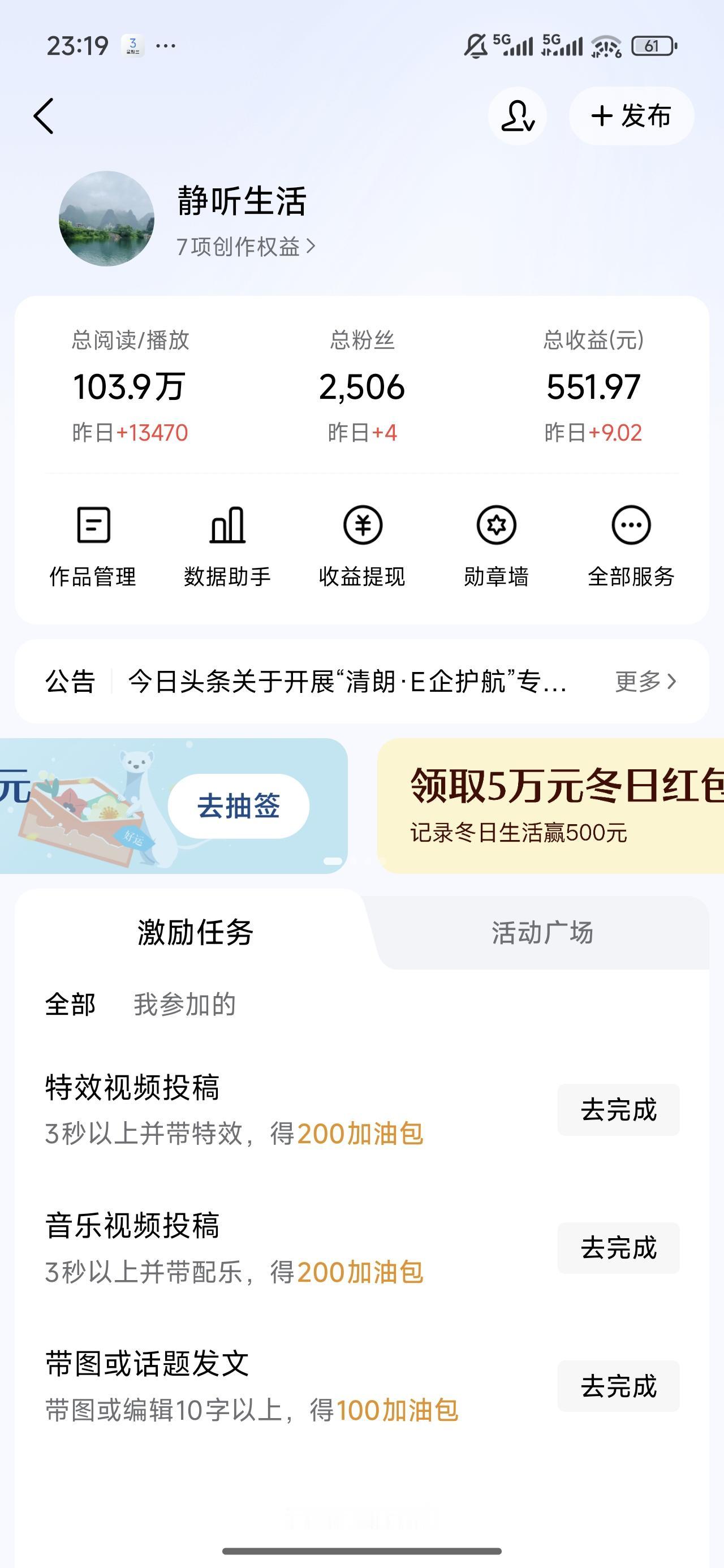Tap the 去抽签 draw button
Image resolution: width=724 pixels, height=1568 pixels.
coord(239,805)
